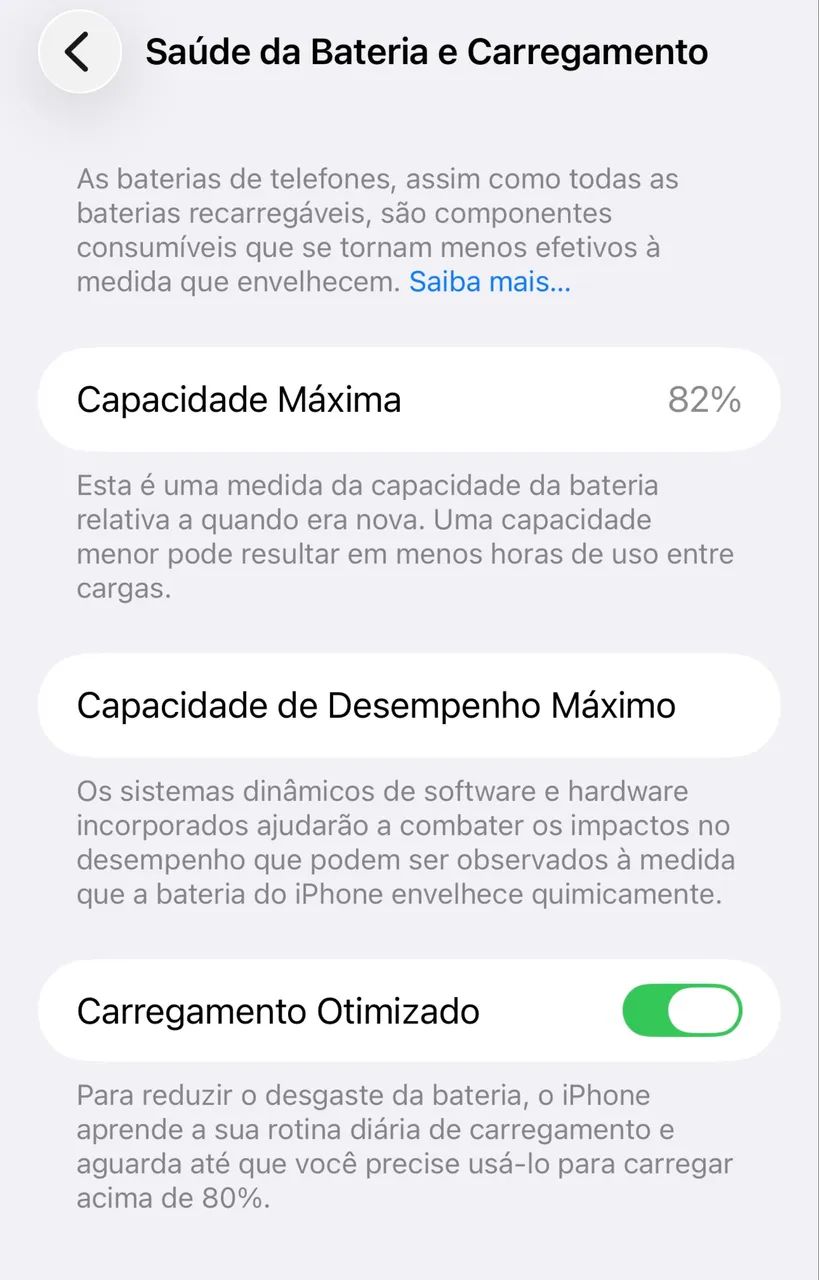Viewport: 819px width, 1280px height.
Task: Return to previous settings screen
Action: coord(79,52)
